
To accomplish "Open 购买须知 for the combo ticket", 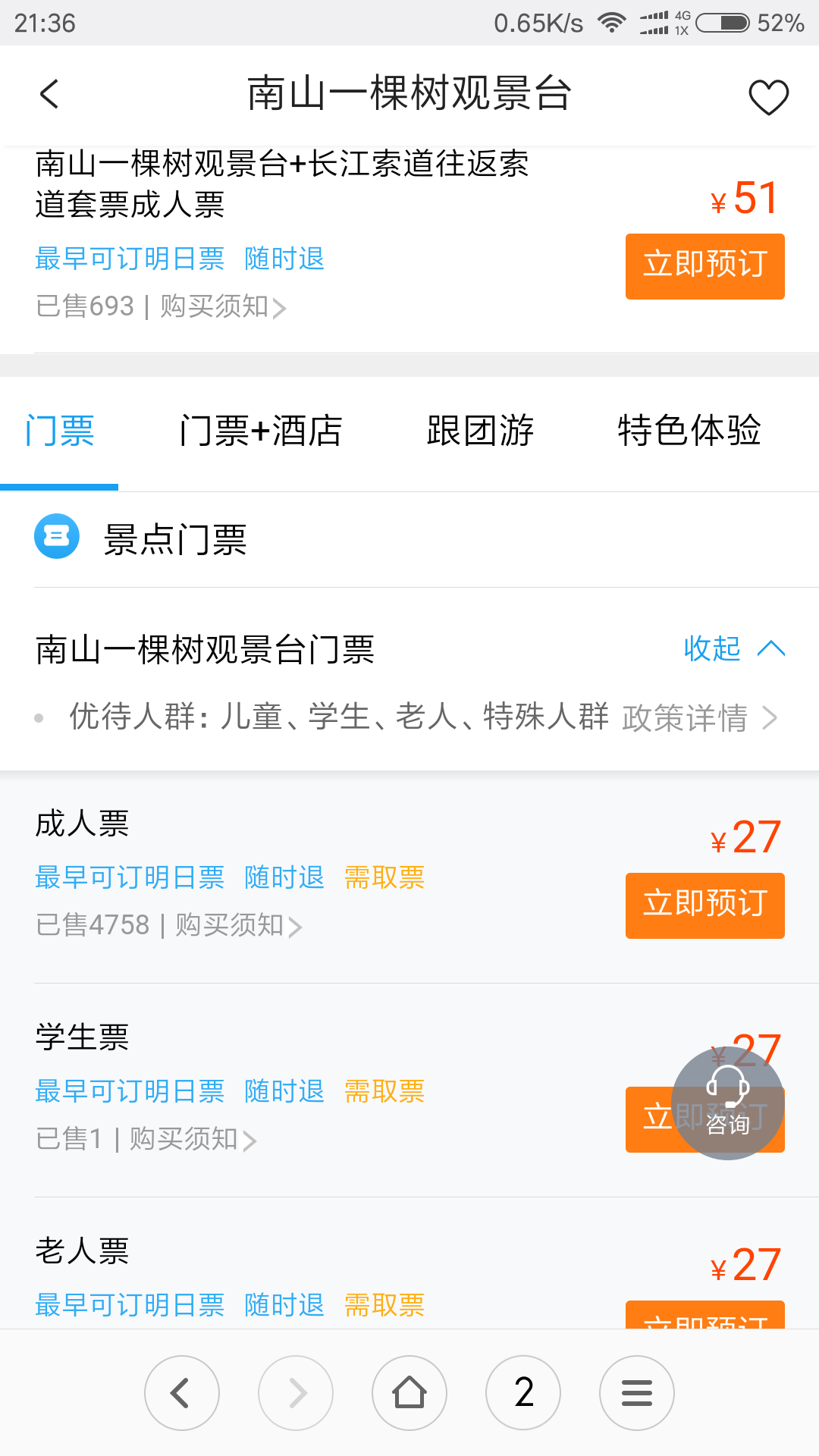I will tap(223, 307).
